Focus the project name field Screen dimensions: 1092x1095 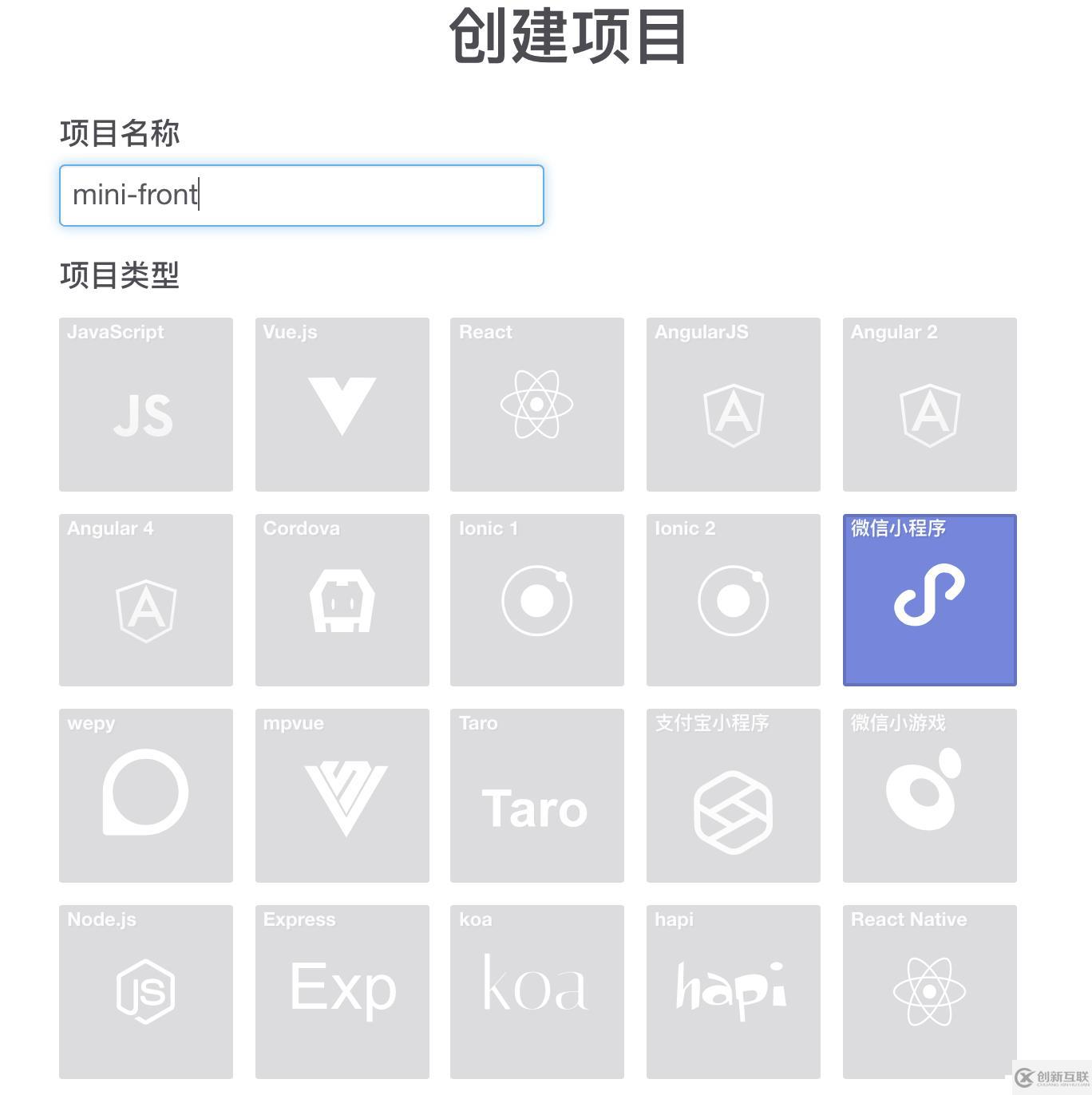coord(301,196)
